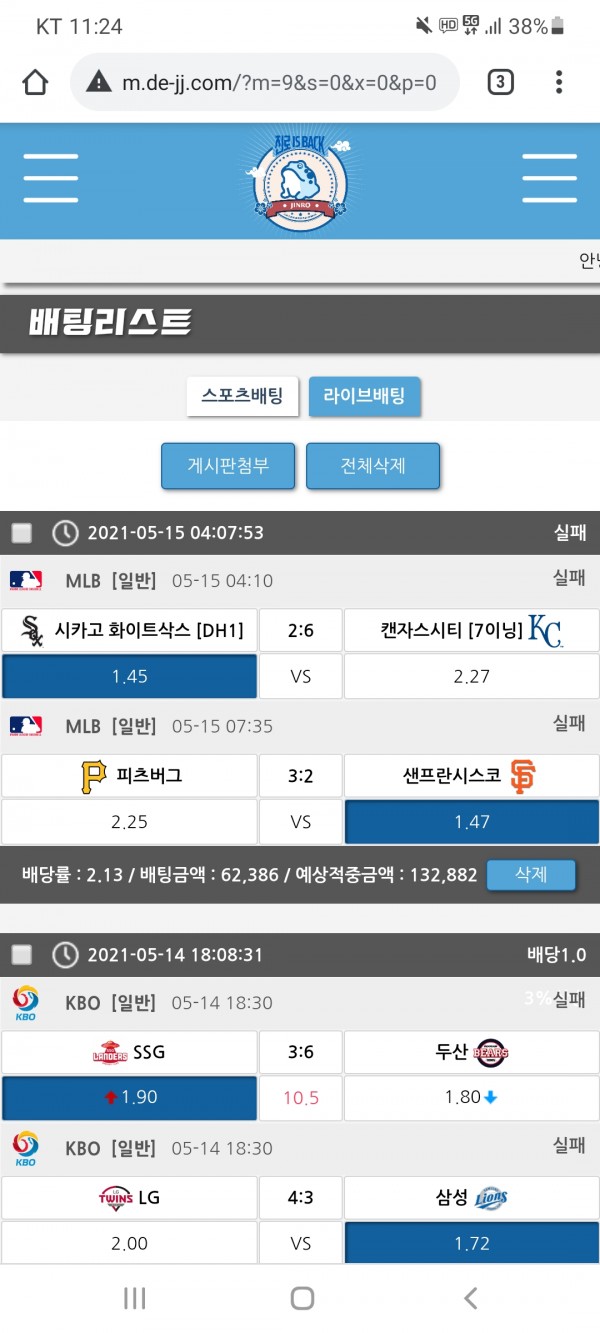Image resolution: width=600 pixels, height=1333 pixels.
Task: Switch to 스포츠배팅 tab
Action: [243, 396]
